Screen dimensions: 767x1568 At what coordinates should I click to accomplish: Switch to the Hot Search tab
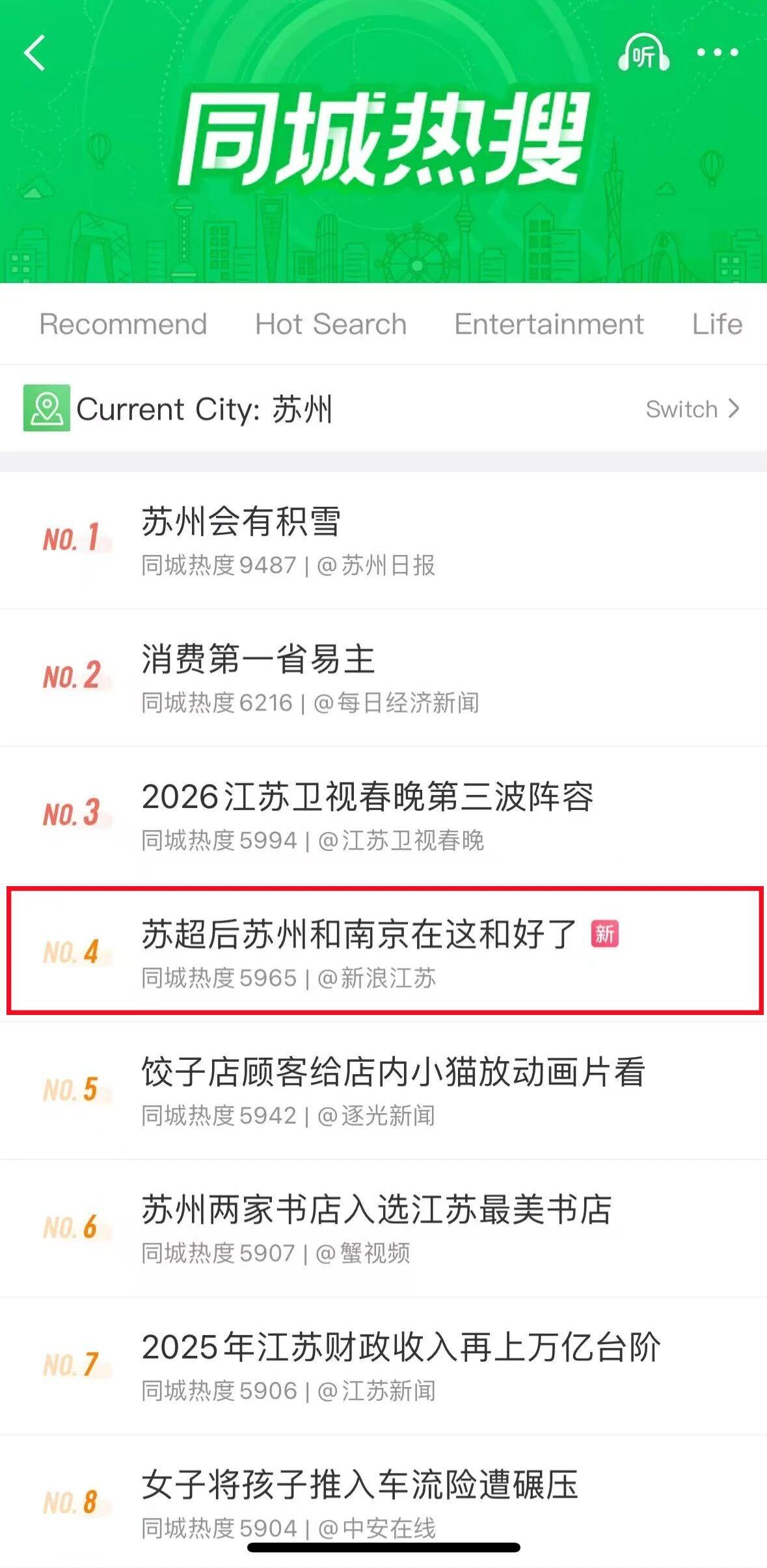[x=330, y=324]
